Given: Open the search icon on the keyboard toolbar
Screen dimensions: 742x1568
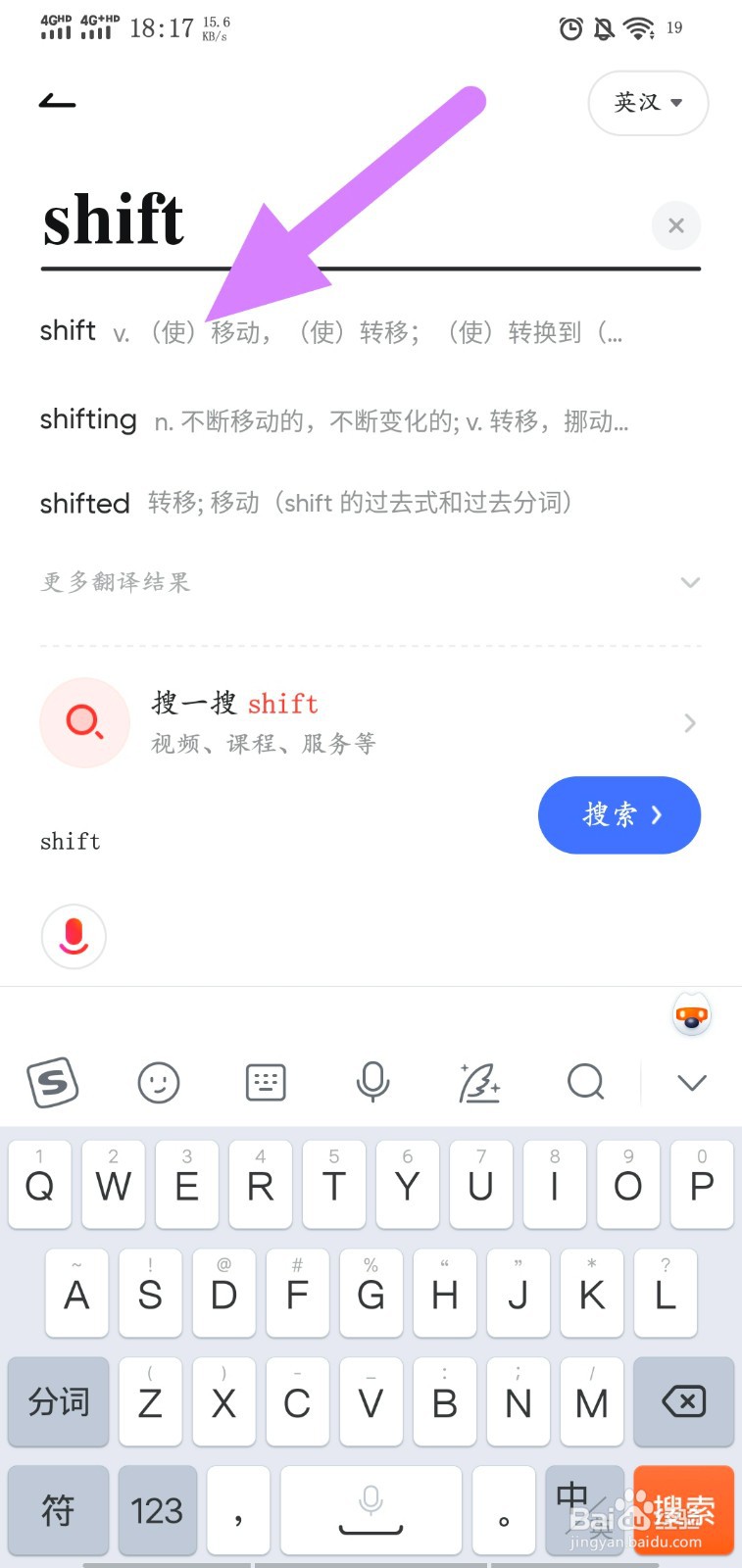Looking at the screenshot, I should [585, 1082].
